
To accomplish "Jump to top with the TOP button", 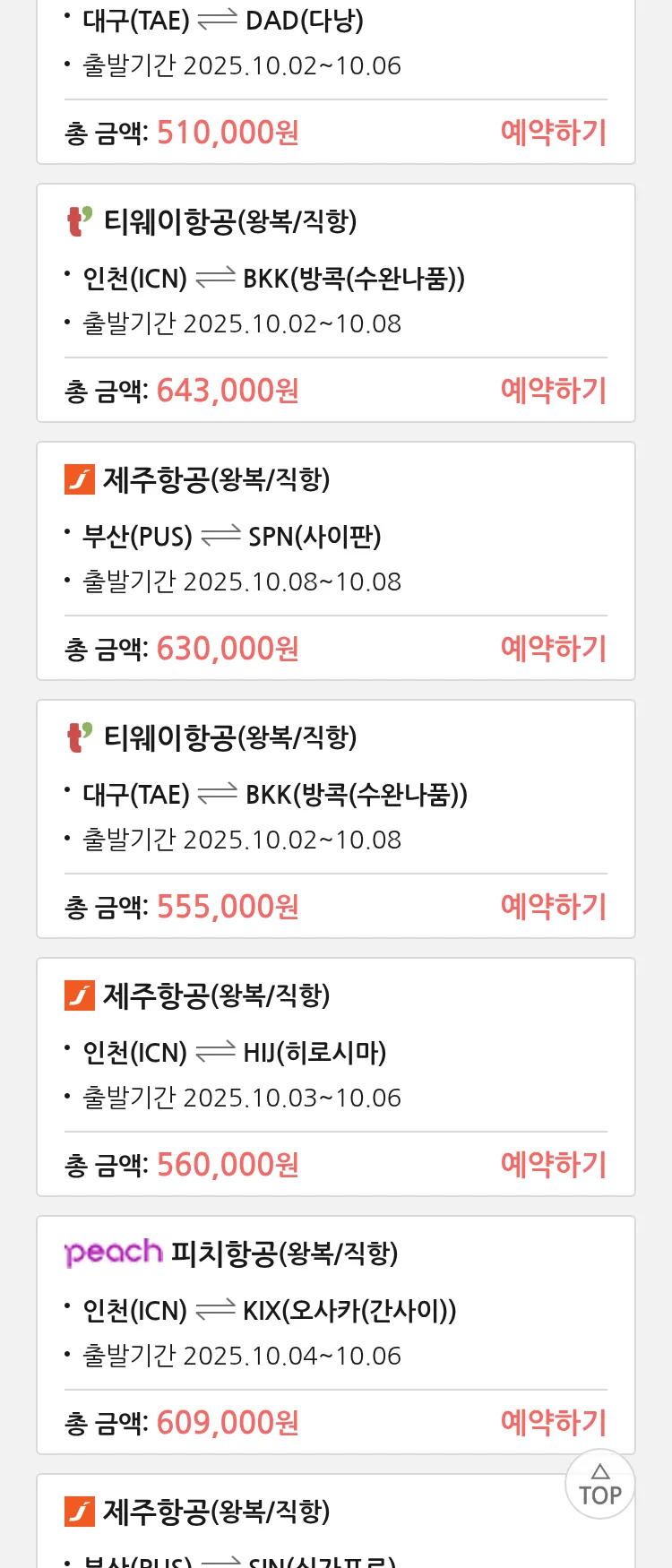I will (599, 1484).
